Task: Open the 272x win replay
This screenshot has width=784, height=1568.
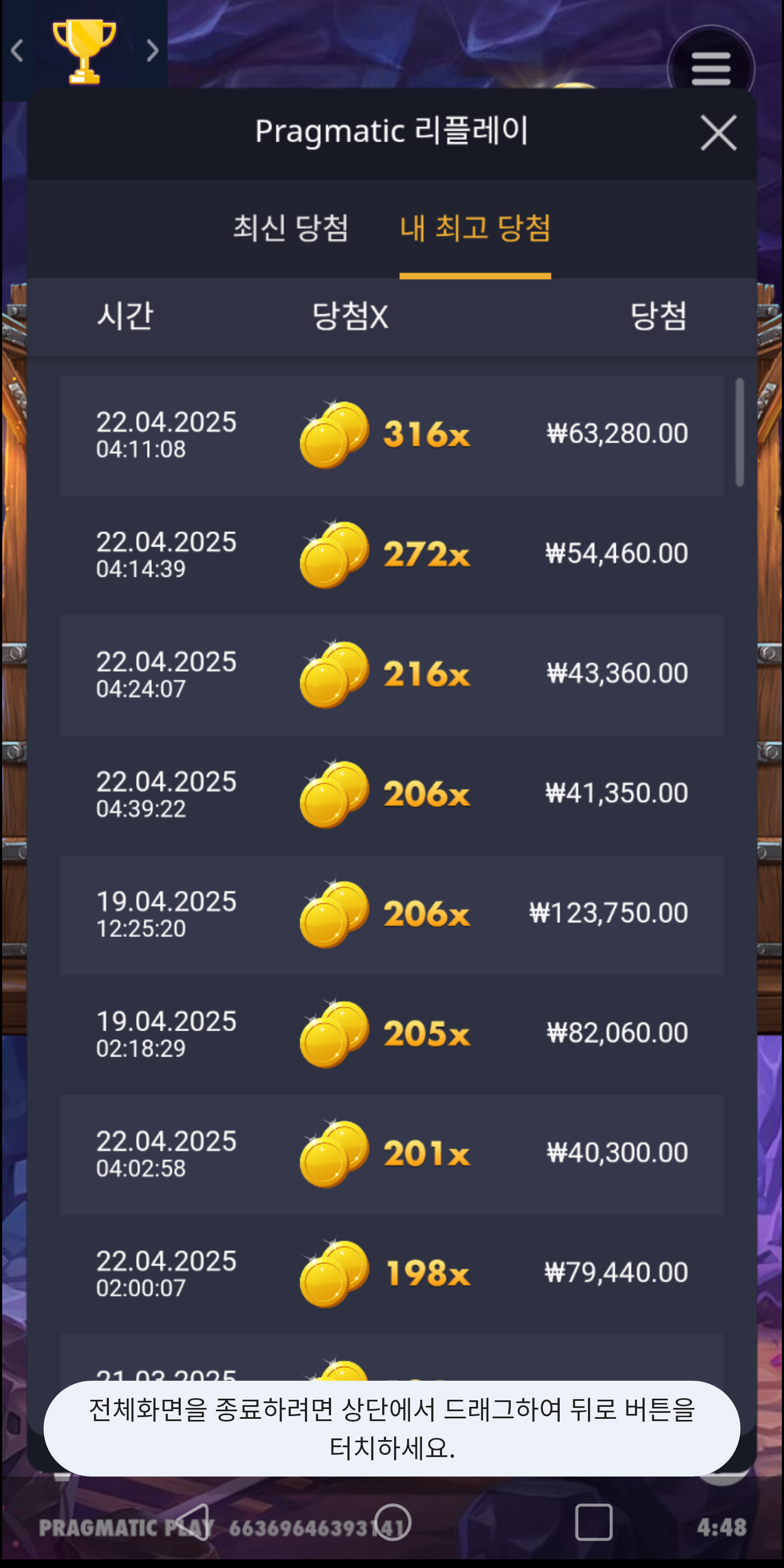Action: 391,555
